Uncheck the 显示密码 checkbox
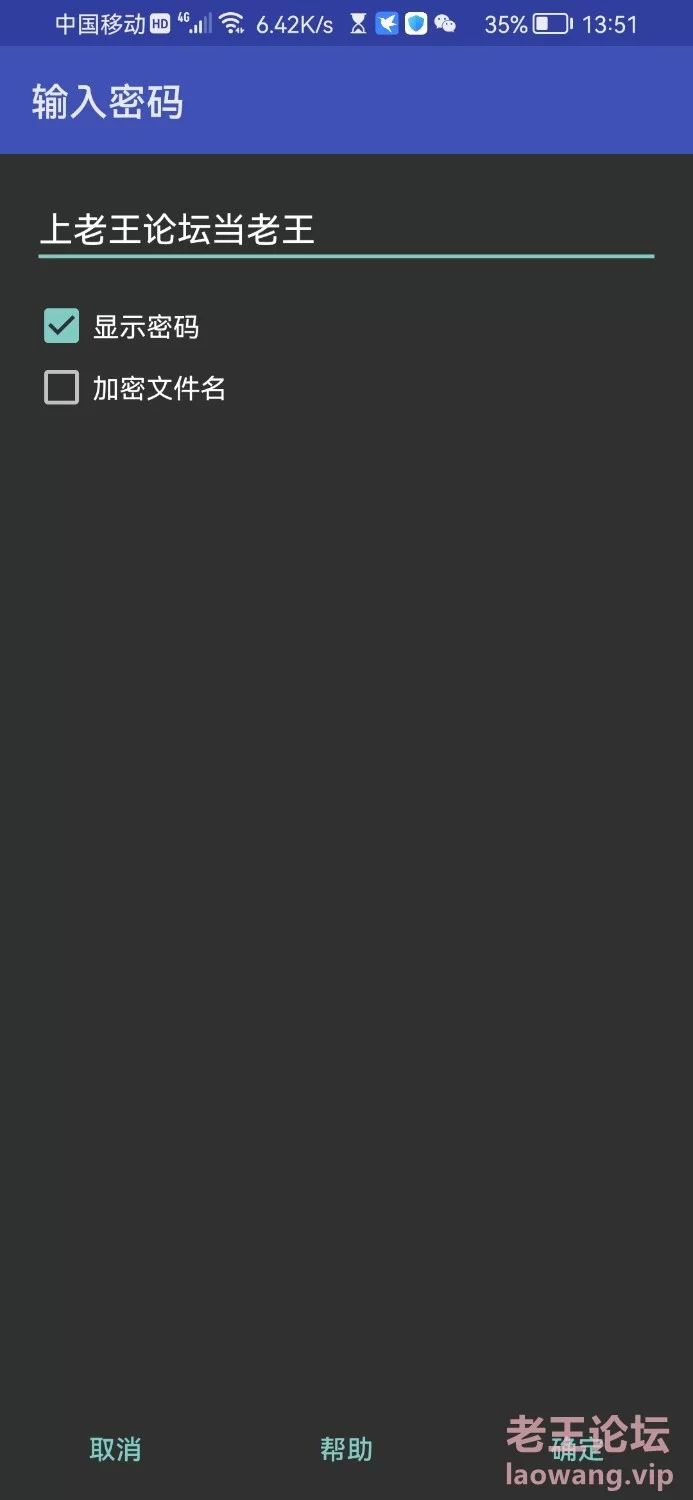This screenshot has width=693, height=1500. click(61, 326)
